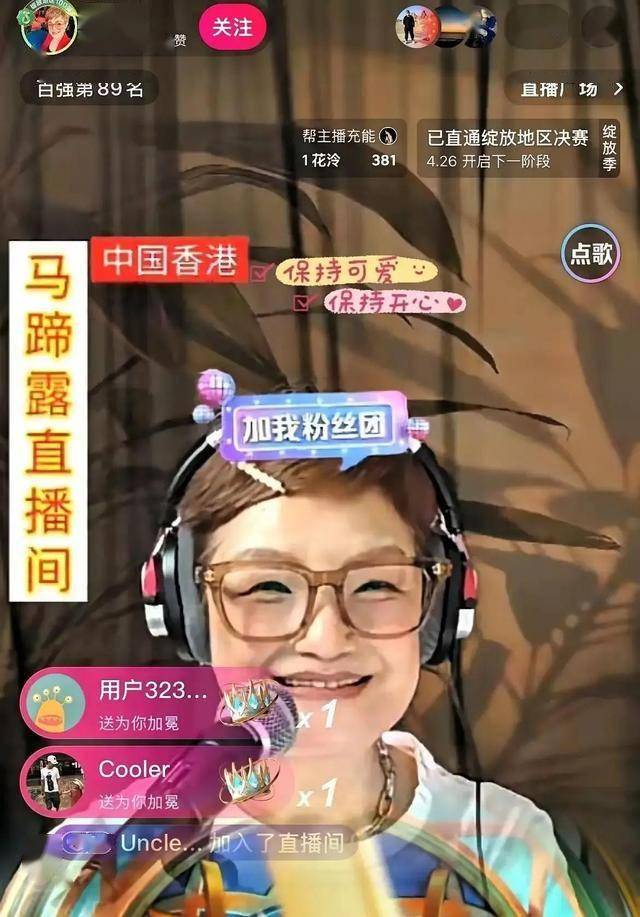Viewport: 640px width, 917px height.
Task: Open 帮主播充能 energy boost panel
Action: tap(350, 147)
